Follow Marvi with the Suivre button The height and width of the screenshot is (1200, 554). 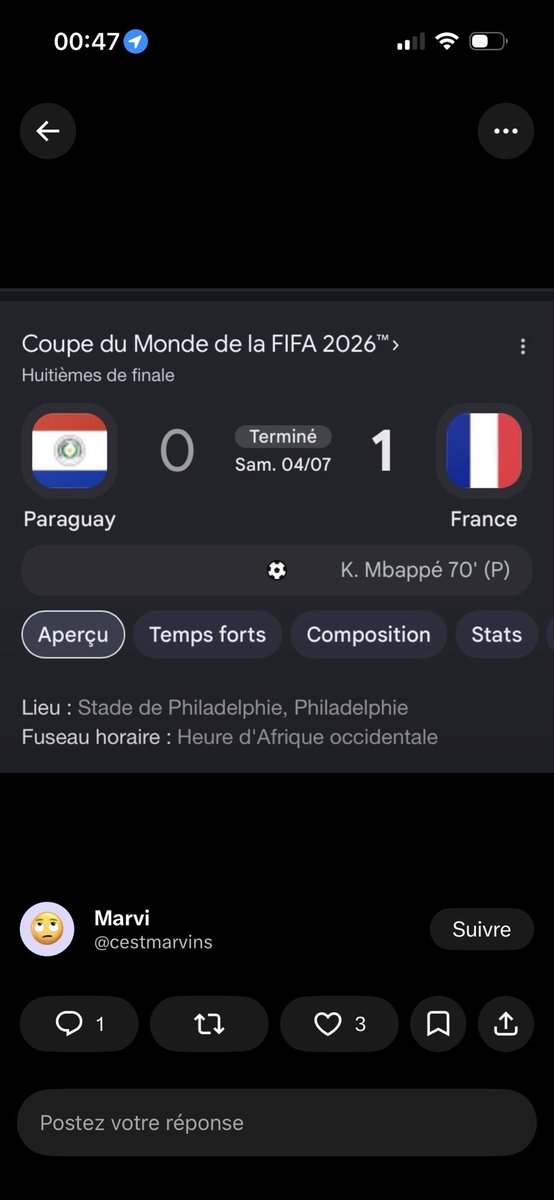pos(482,929)
